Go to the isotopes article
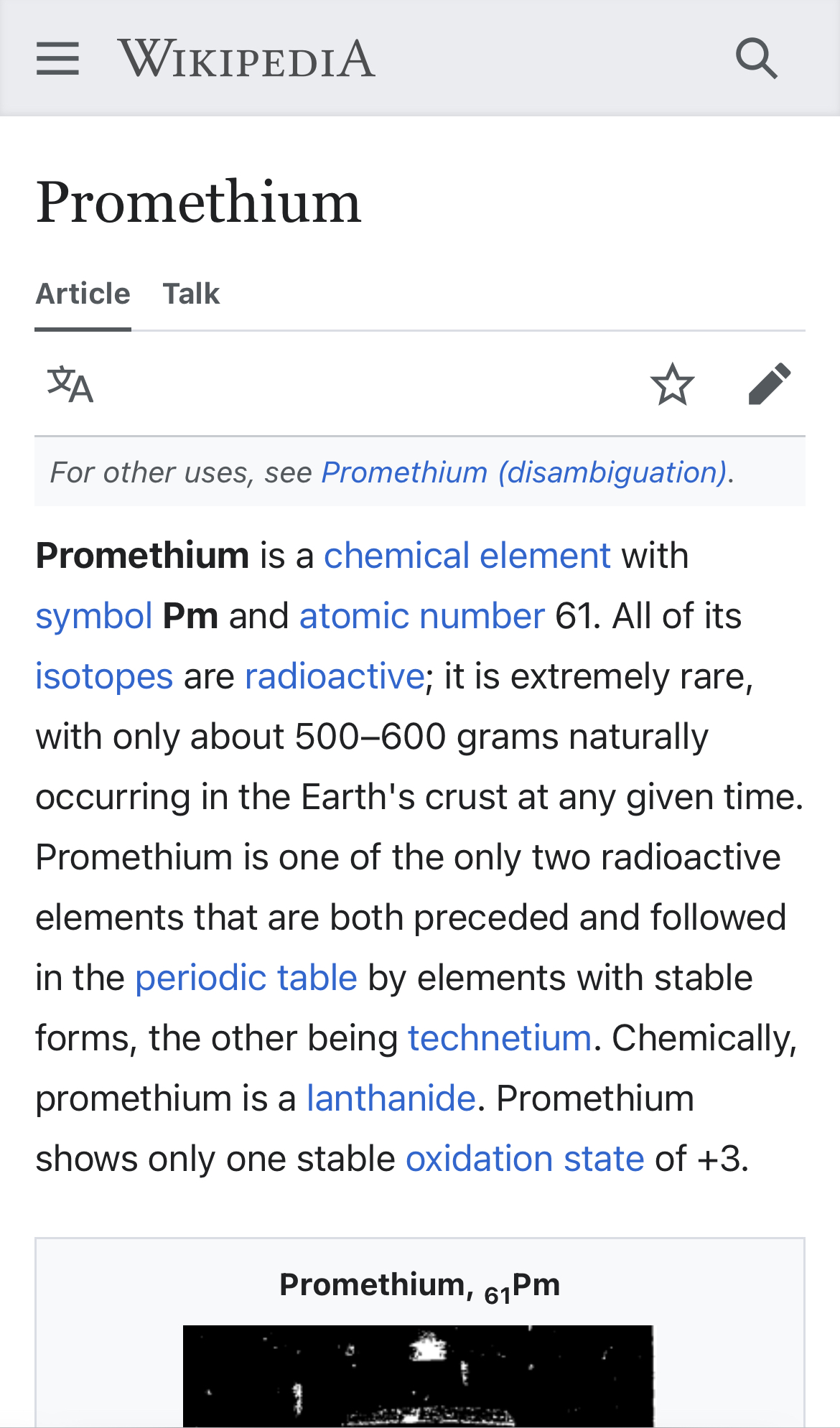The image size is (840, 1428). tap(104, 676)
